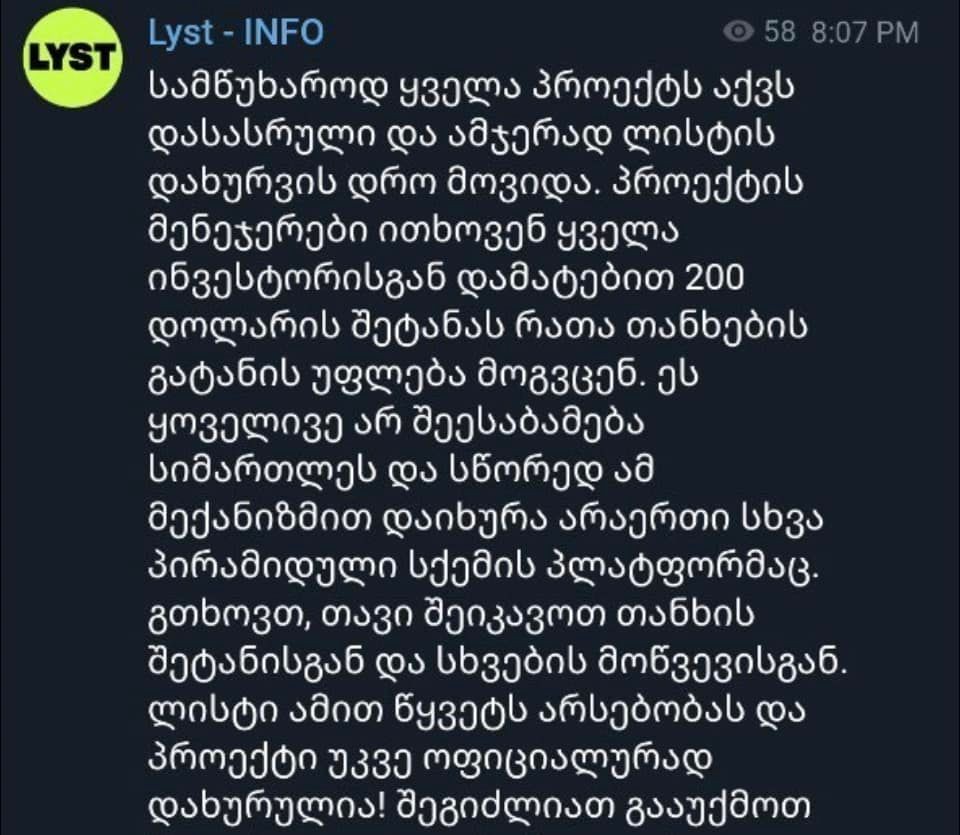Viewport: 960px width, 835px height.
Task: Open the LYST channel avatar
Action: tap(69, 58)
